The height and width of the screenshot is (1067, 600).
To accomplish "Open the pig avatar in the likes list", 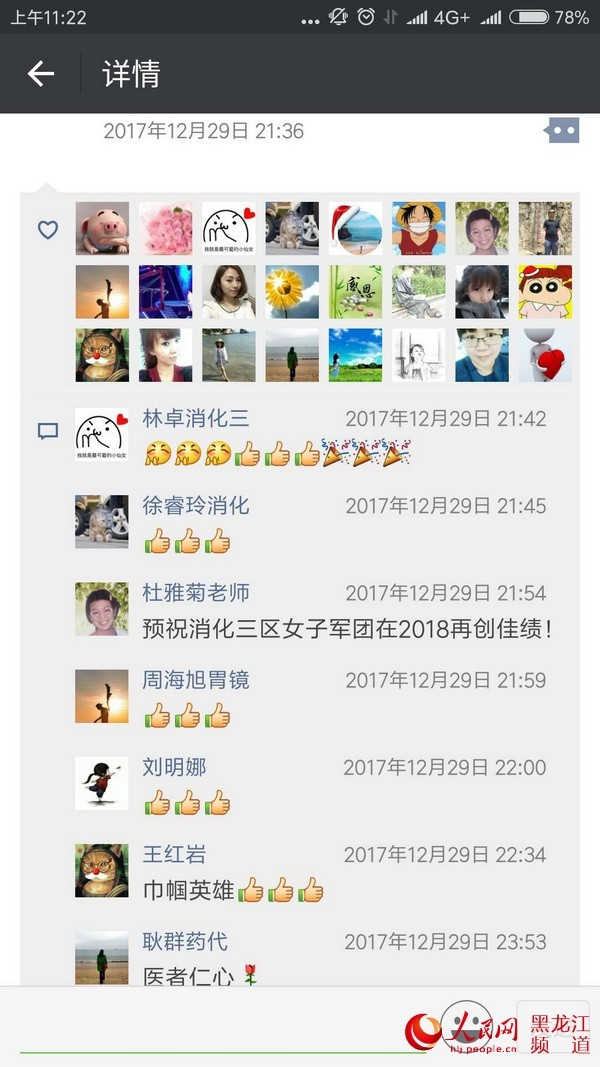I will click(102, 228).
